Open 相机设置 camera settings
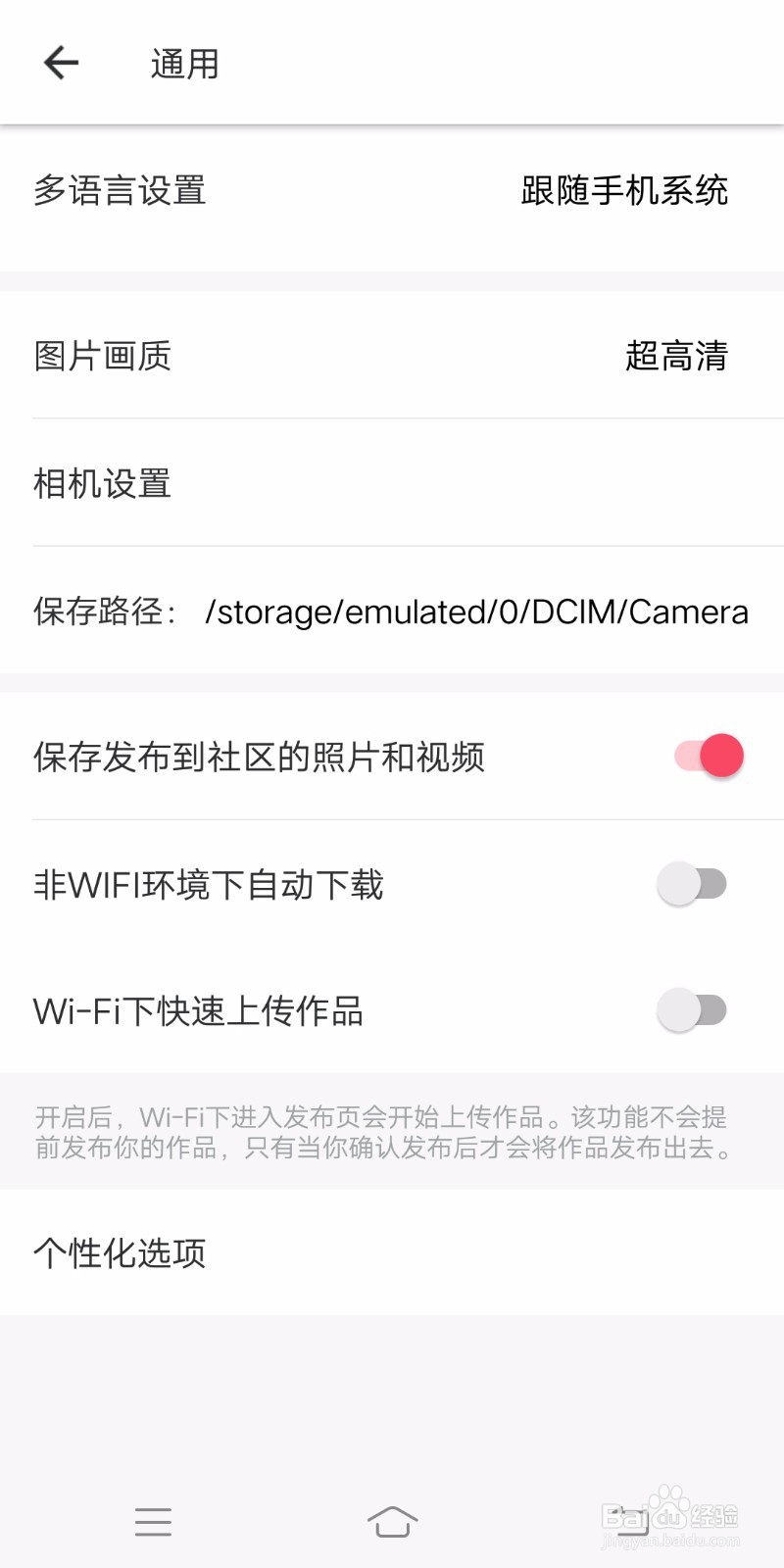Viewport: 784px width, 1568px height. tap(102, 484)
